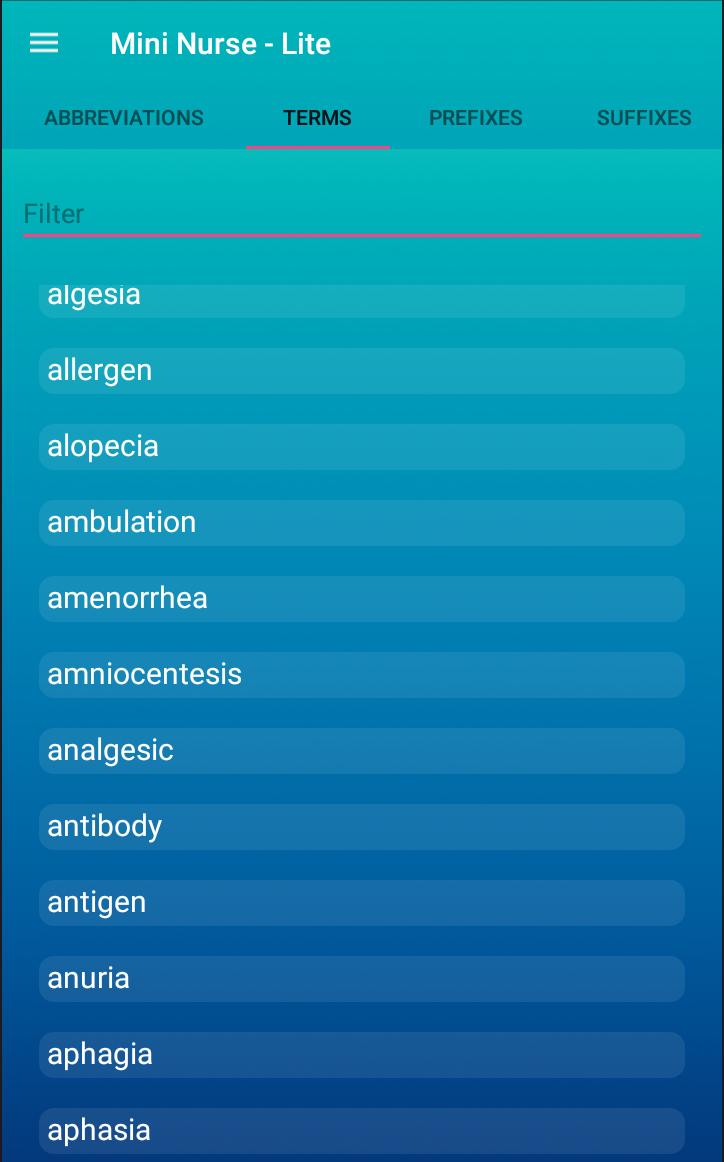724x1162 pixels.
Task: Switch to the Prefixes tab
Action: [476, 118]
